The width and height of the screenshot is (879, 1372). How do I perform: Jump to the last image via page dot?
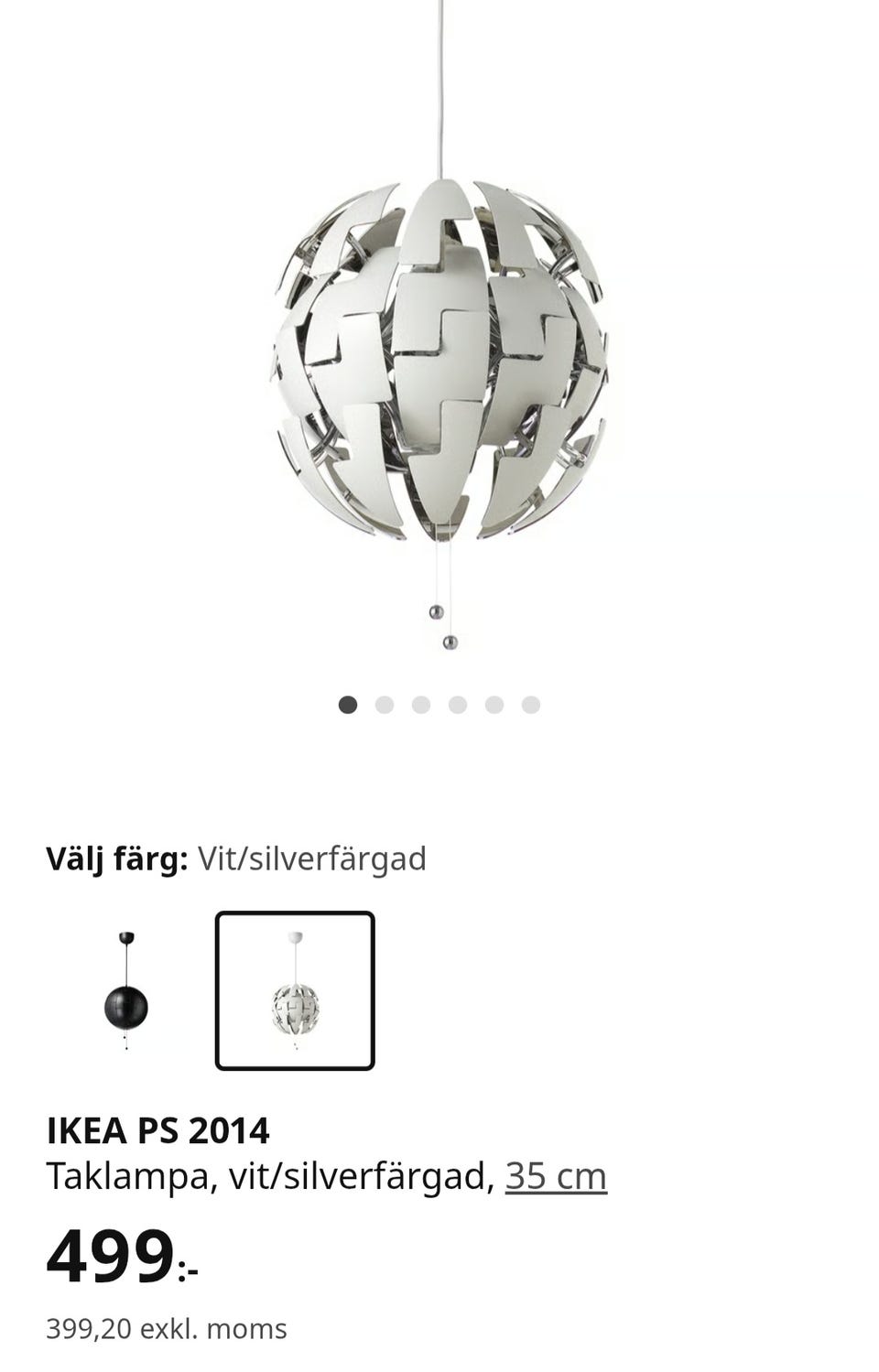coord(531,705)
